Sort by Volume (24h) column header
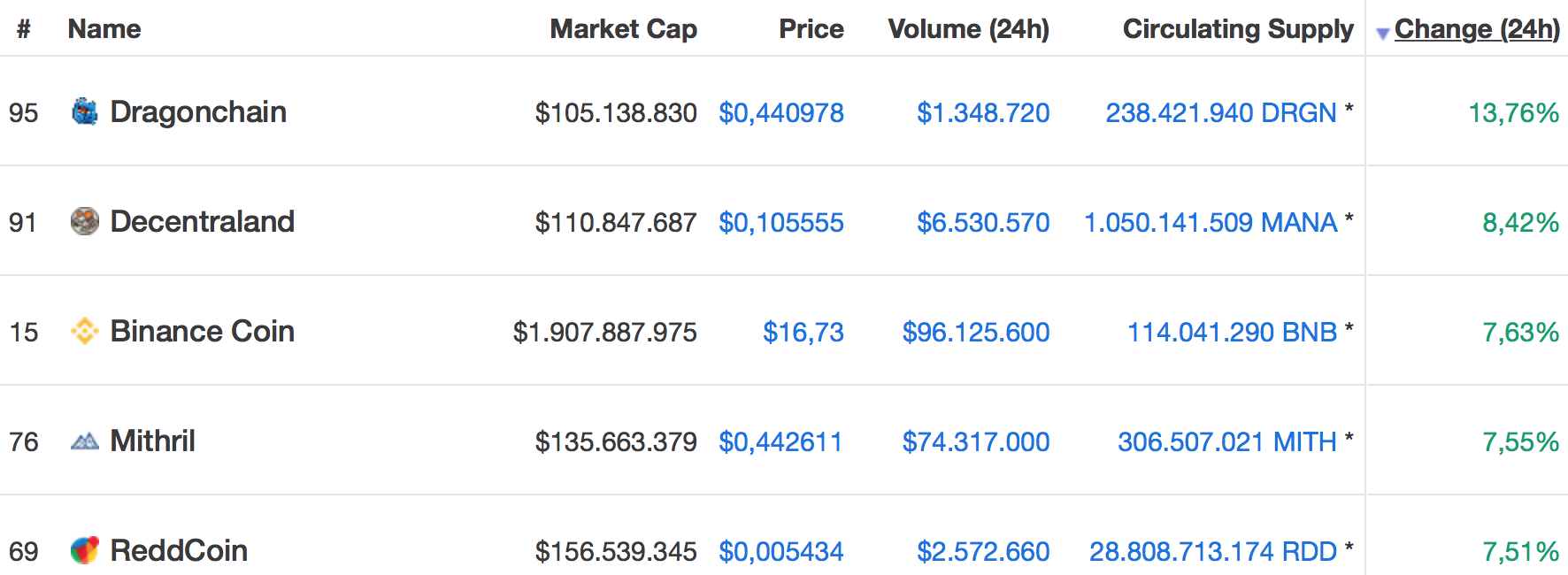 pyautogui.click(x=968, y=29)
